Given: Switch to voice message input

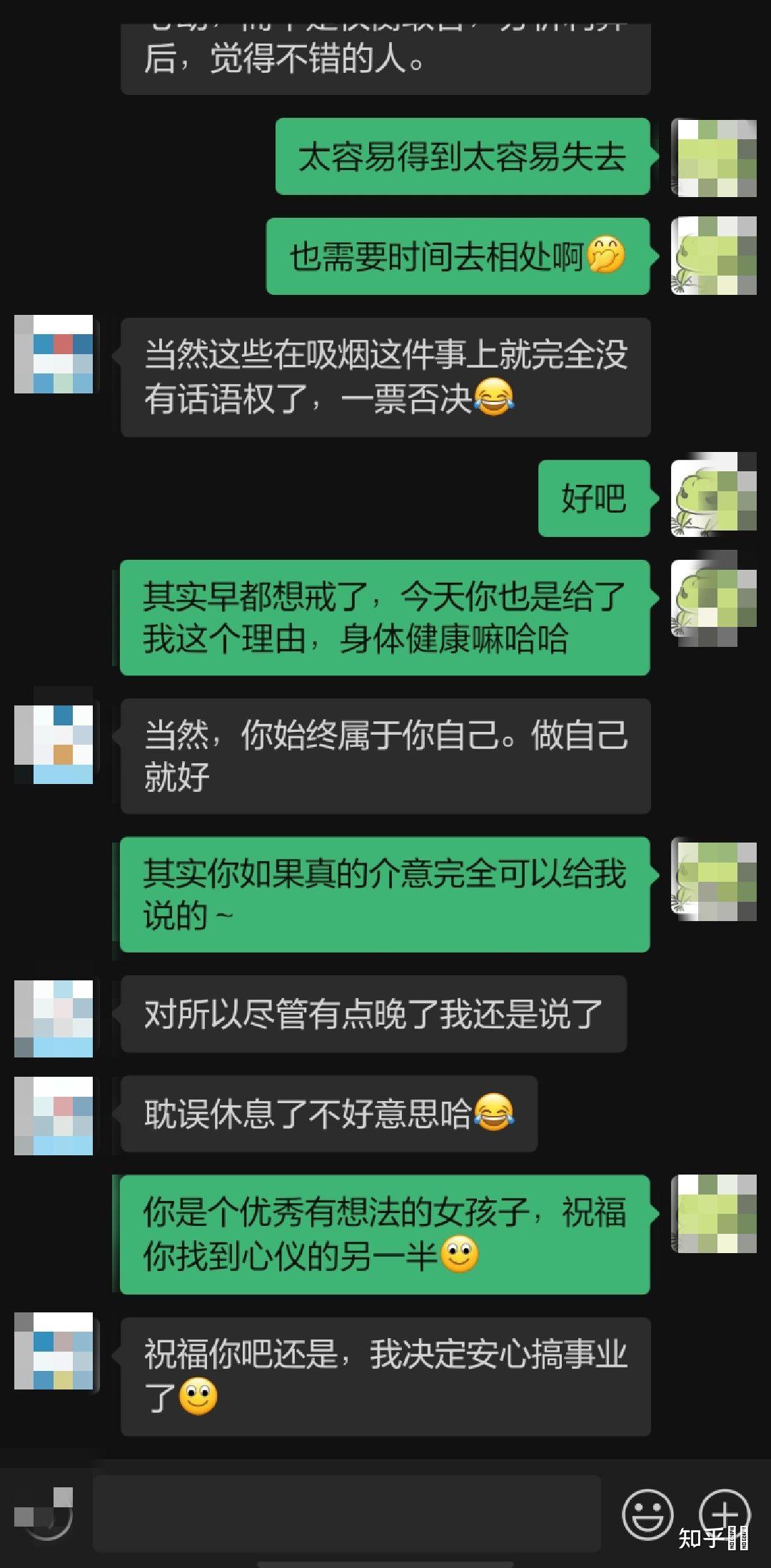Looking at the screenshot, I should 44,1514.
